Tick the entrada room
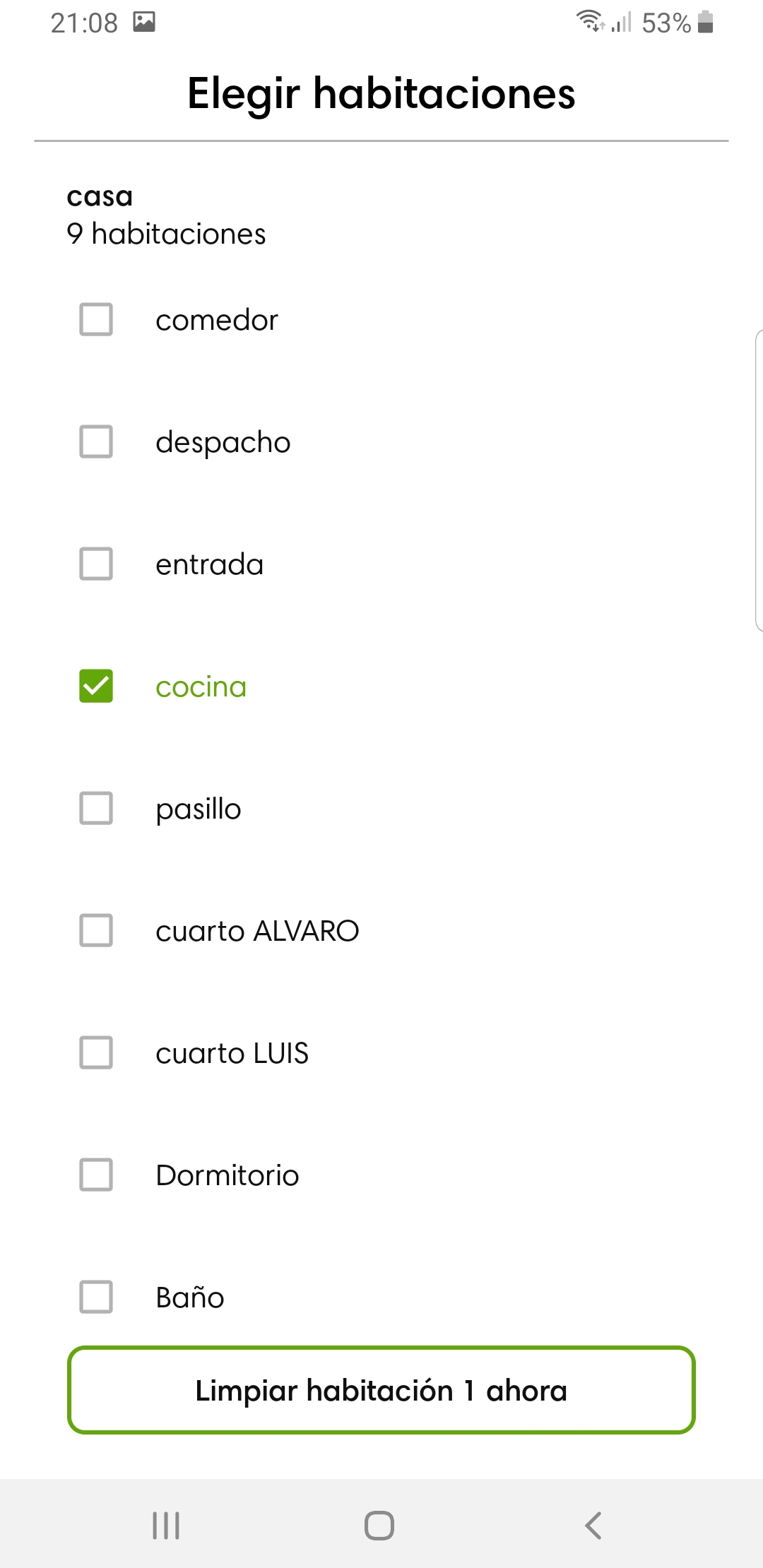Viewport: 763px width, 1568px height. (x=96, y=564)
